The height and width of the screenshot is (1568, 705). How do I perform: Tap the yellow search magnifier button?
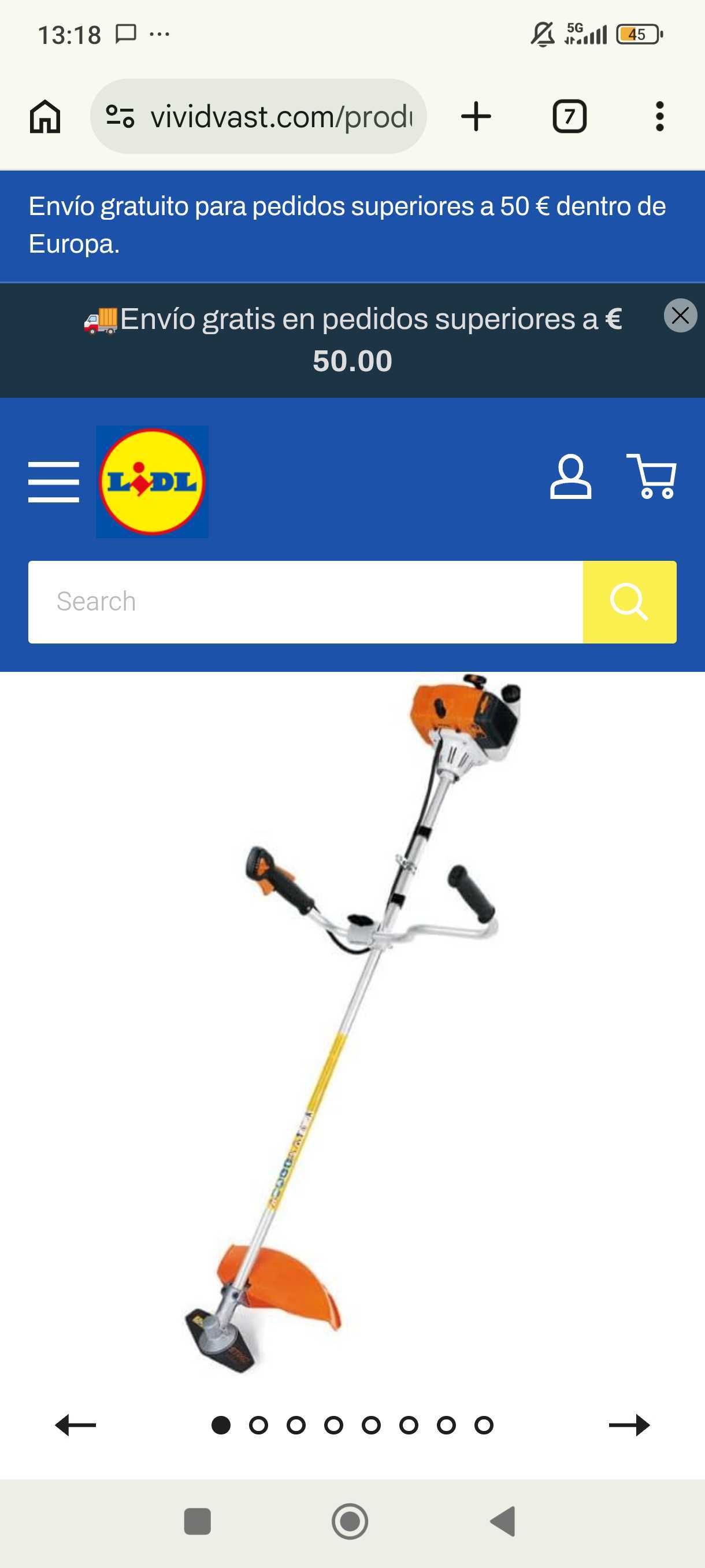tap(629, 601)
